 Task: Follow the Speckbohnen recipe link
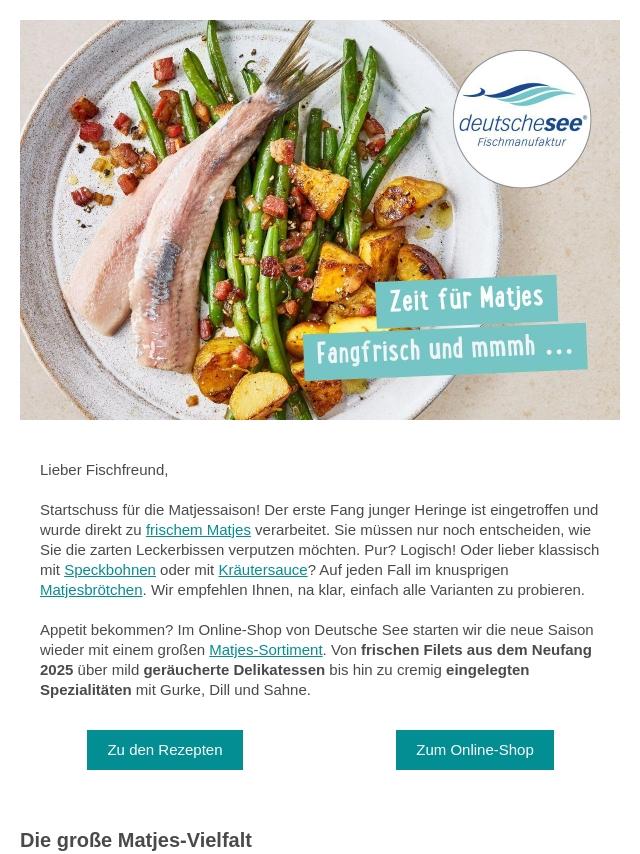[x=110, y=570]
